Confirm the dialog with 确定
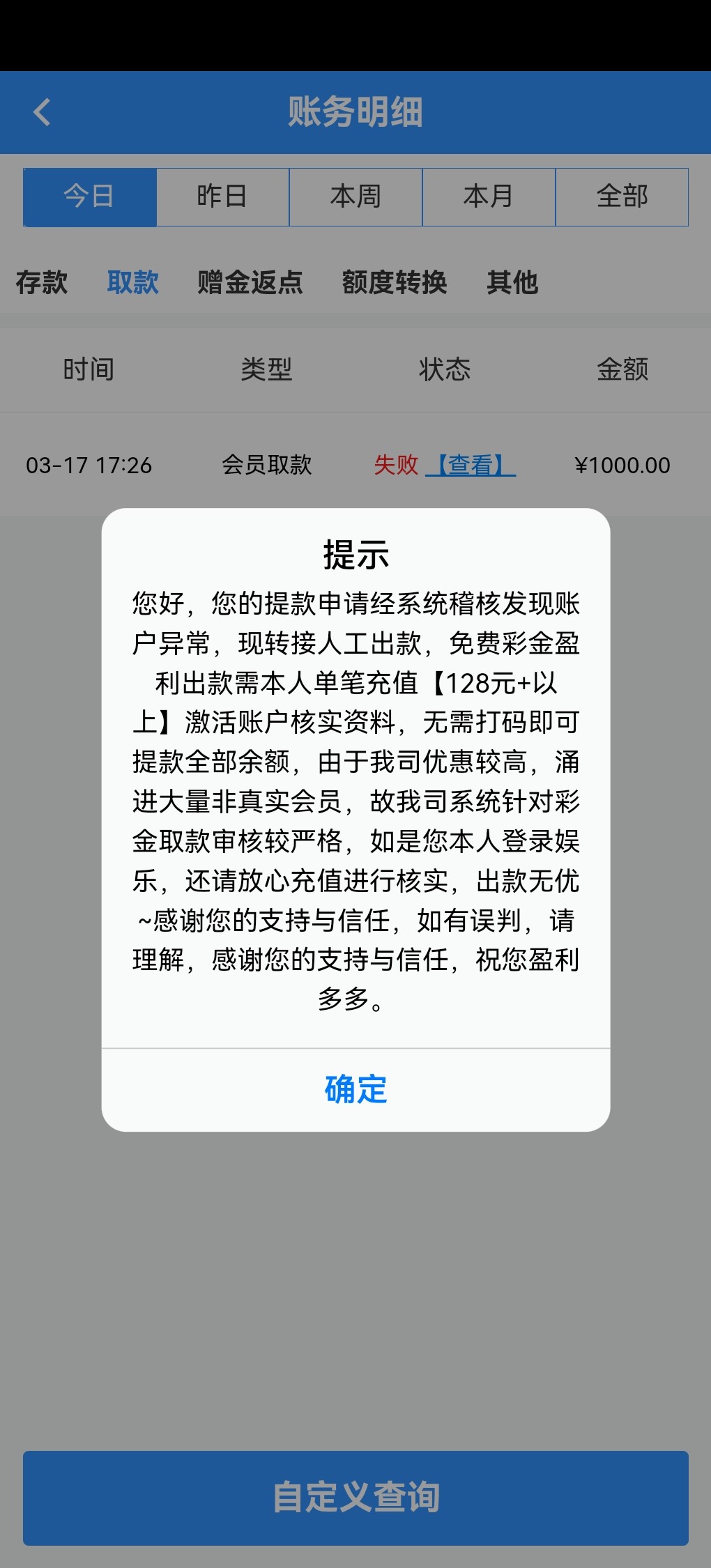 (x=355, y=1089)
